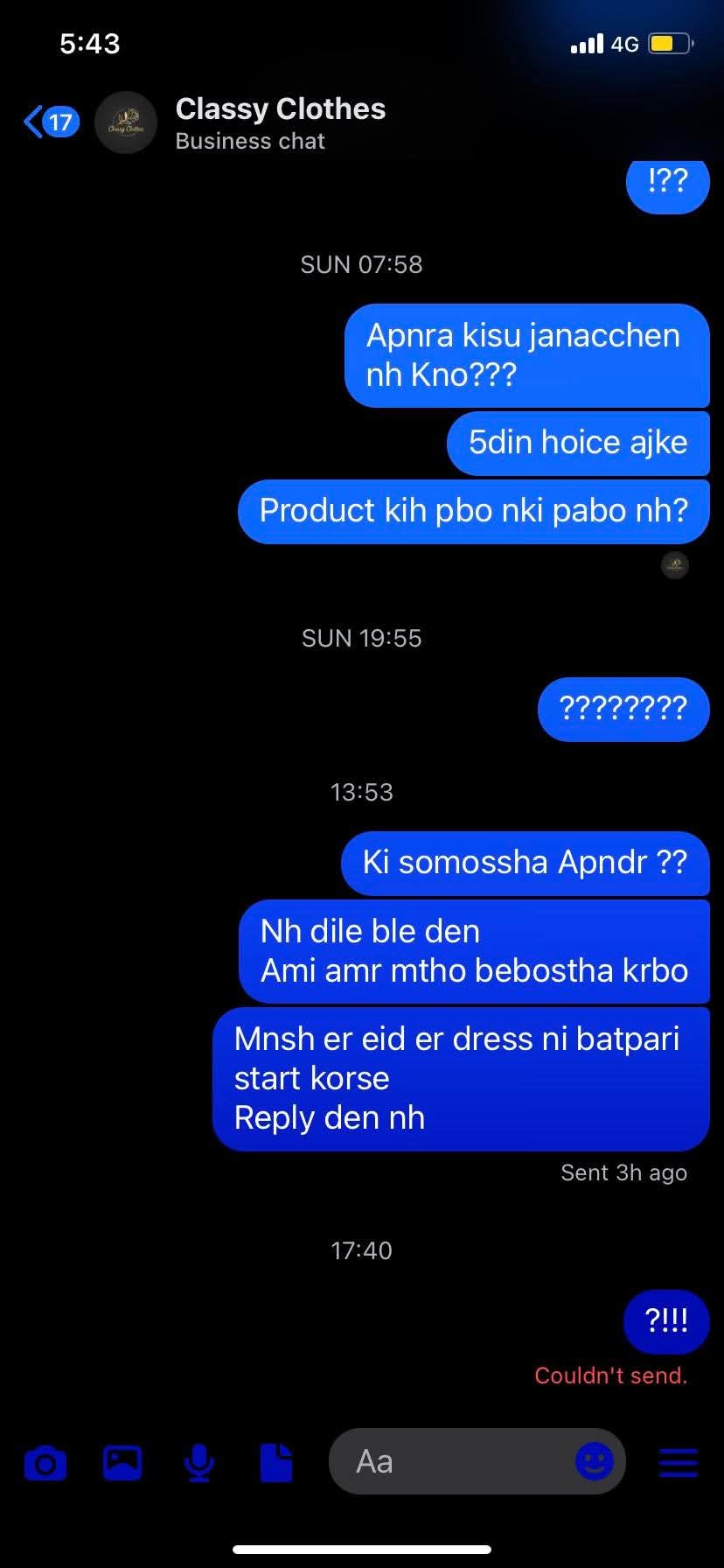
Task: Open the photo gallery picker
Action: tap(122, 1461)
